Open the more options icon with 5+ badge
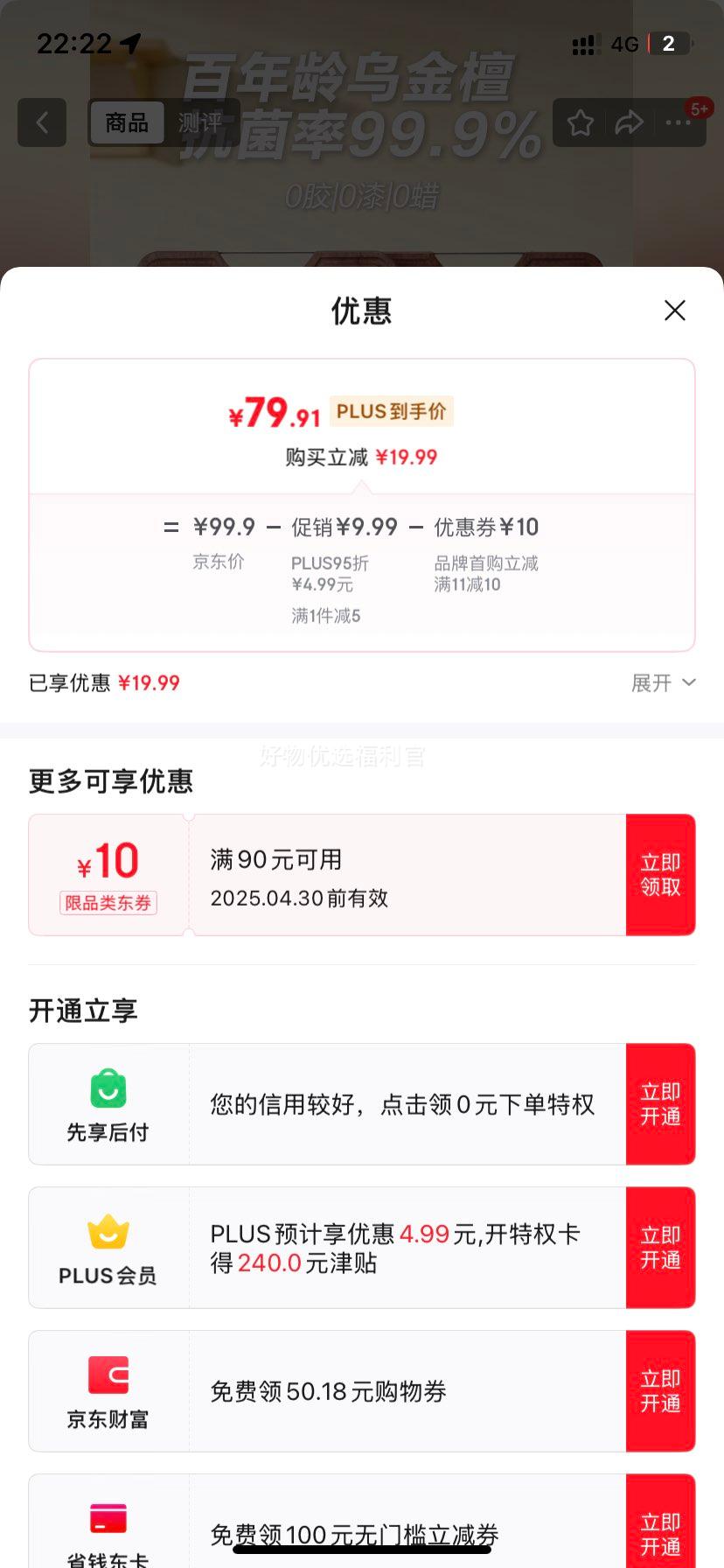The height and width of the screenshot is (1568, 724). pos(679,122)
